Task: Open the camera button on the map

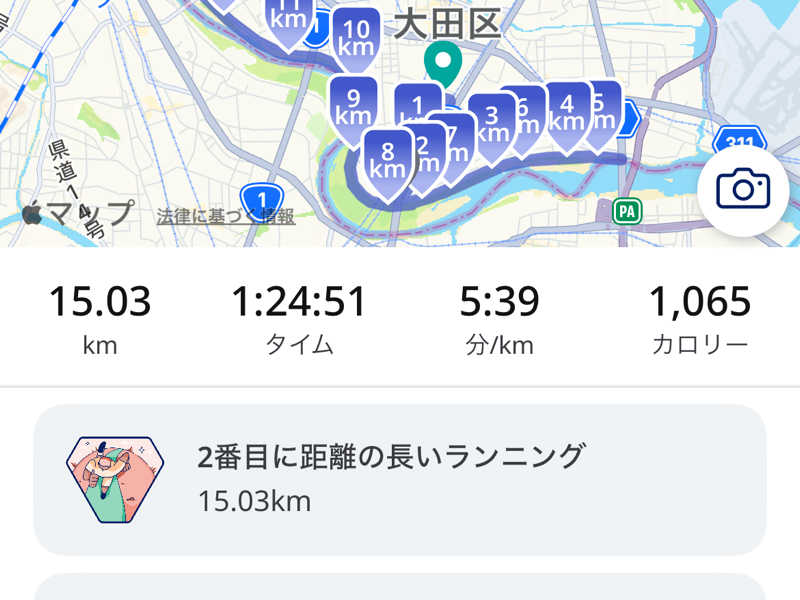Action: [742, 189]
